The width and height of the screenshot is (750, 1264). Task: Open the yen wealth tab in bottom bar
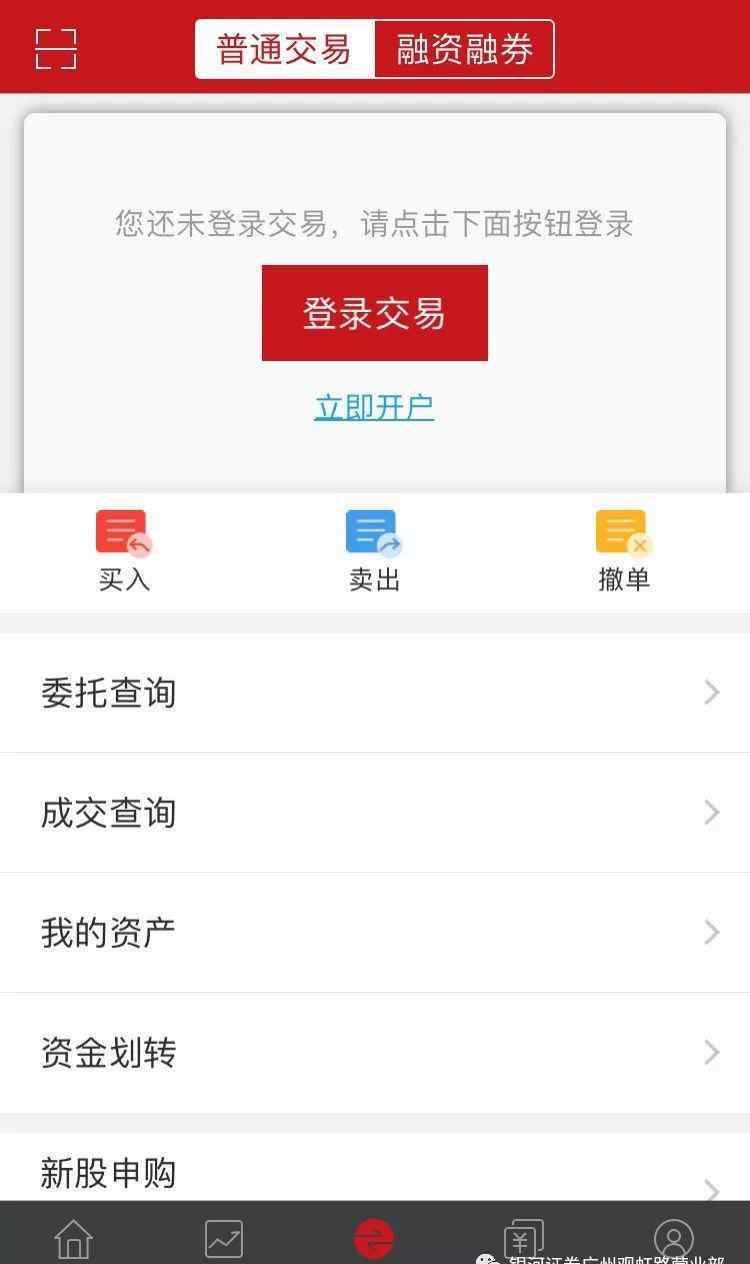pyautogui.click(x=523, y=1239)
